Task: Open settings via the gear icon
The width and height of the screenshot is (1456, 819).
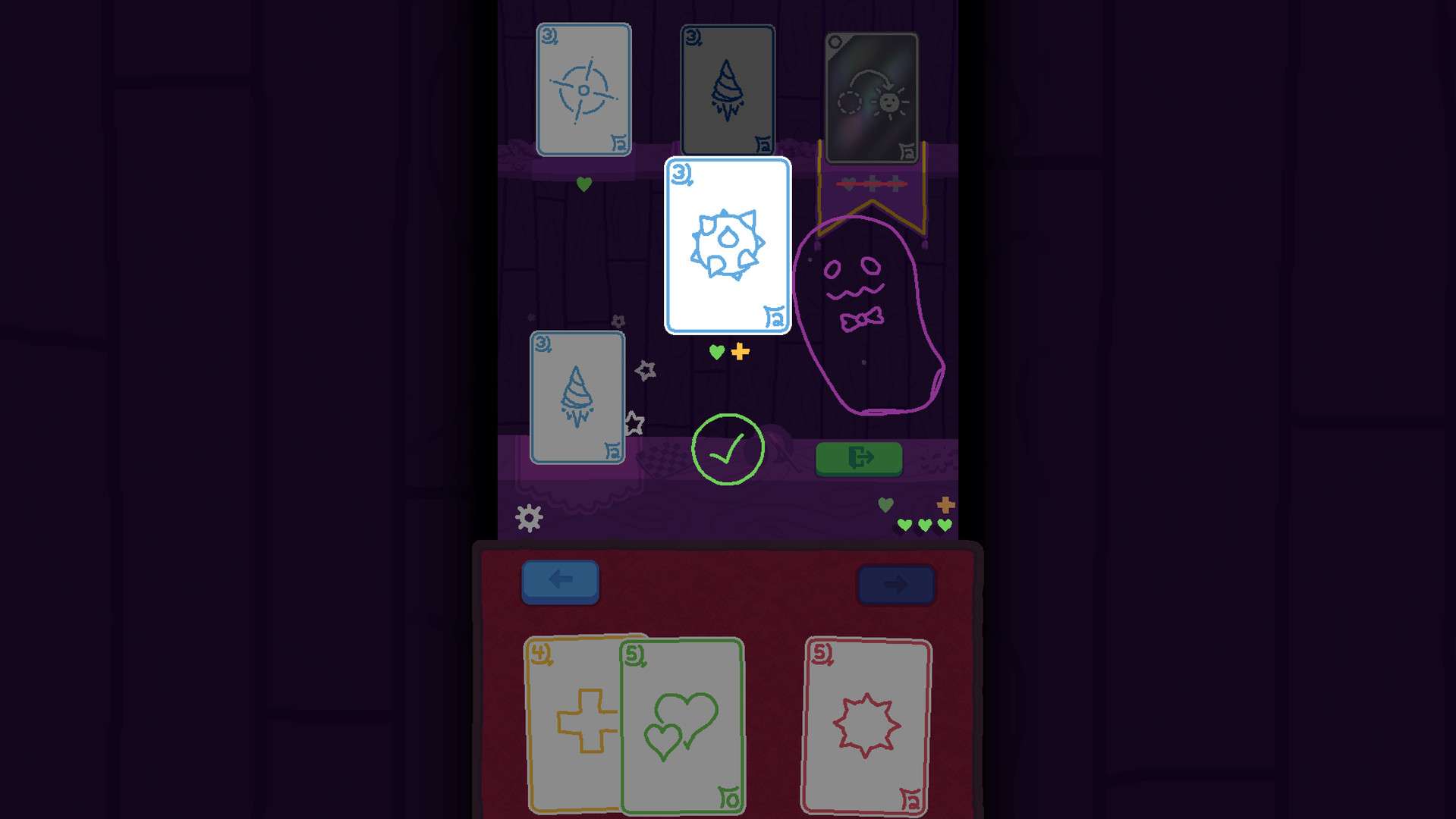Action: click(529, 519)
